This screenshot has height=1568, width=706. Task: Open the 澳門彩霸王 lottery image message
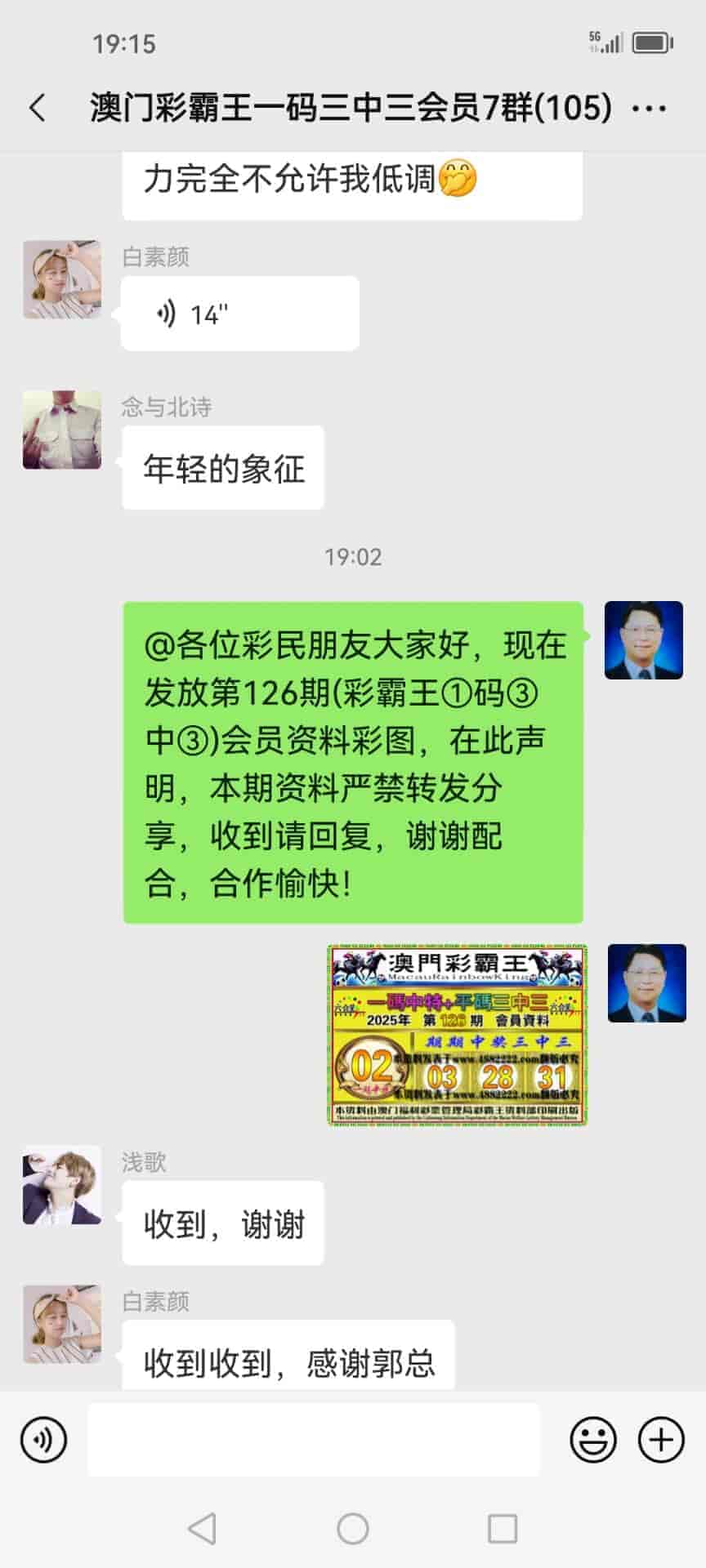tap(457, 1035)
